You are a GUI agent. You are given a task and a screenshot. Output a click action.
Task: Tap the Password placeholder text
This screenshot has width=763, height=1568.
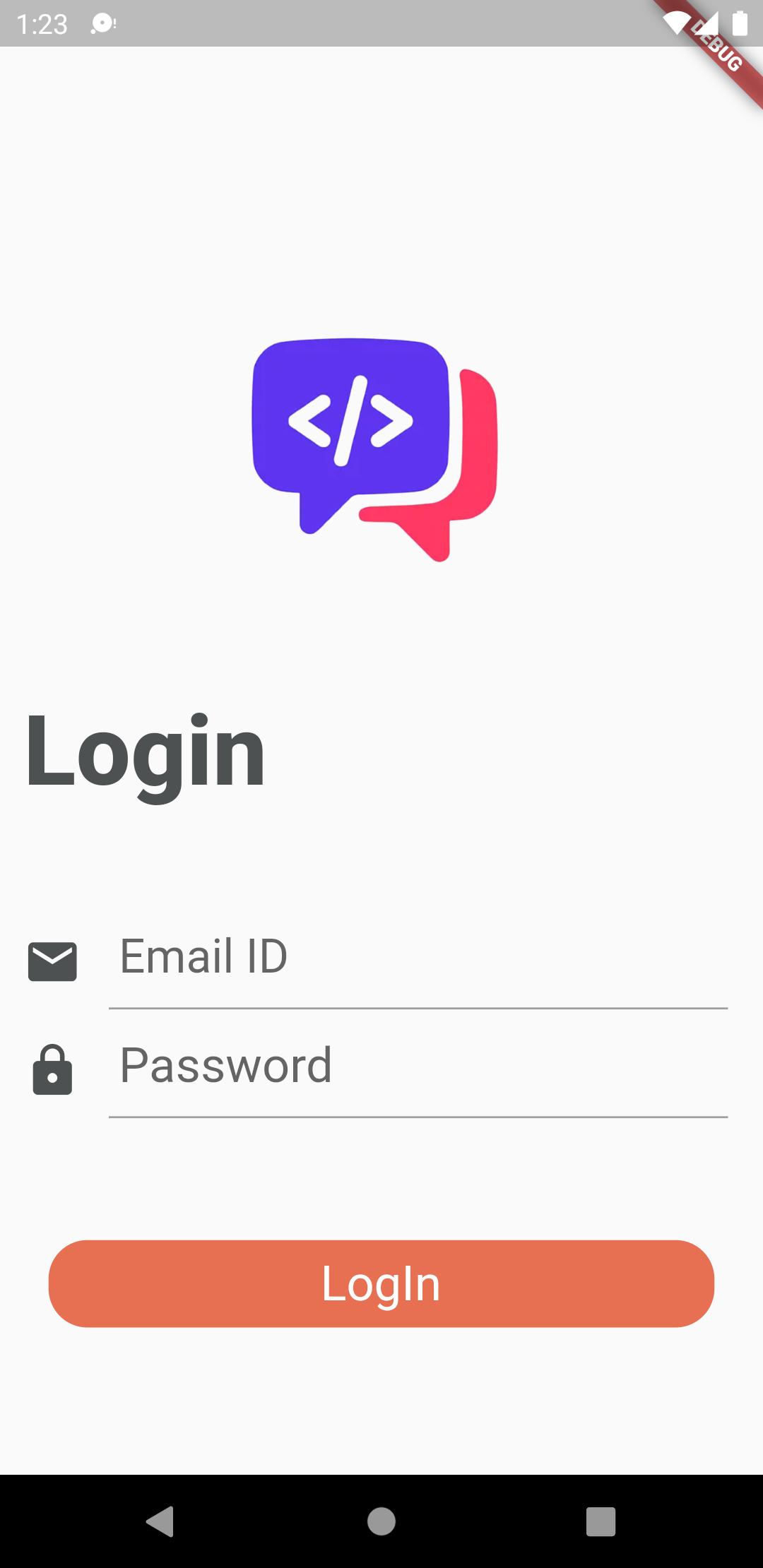pyautogui.click(x=226, y=1065)
